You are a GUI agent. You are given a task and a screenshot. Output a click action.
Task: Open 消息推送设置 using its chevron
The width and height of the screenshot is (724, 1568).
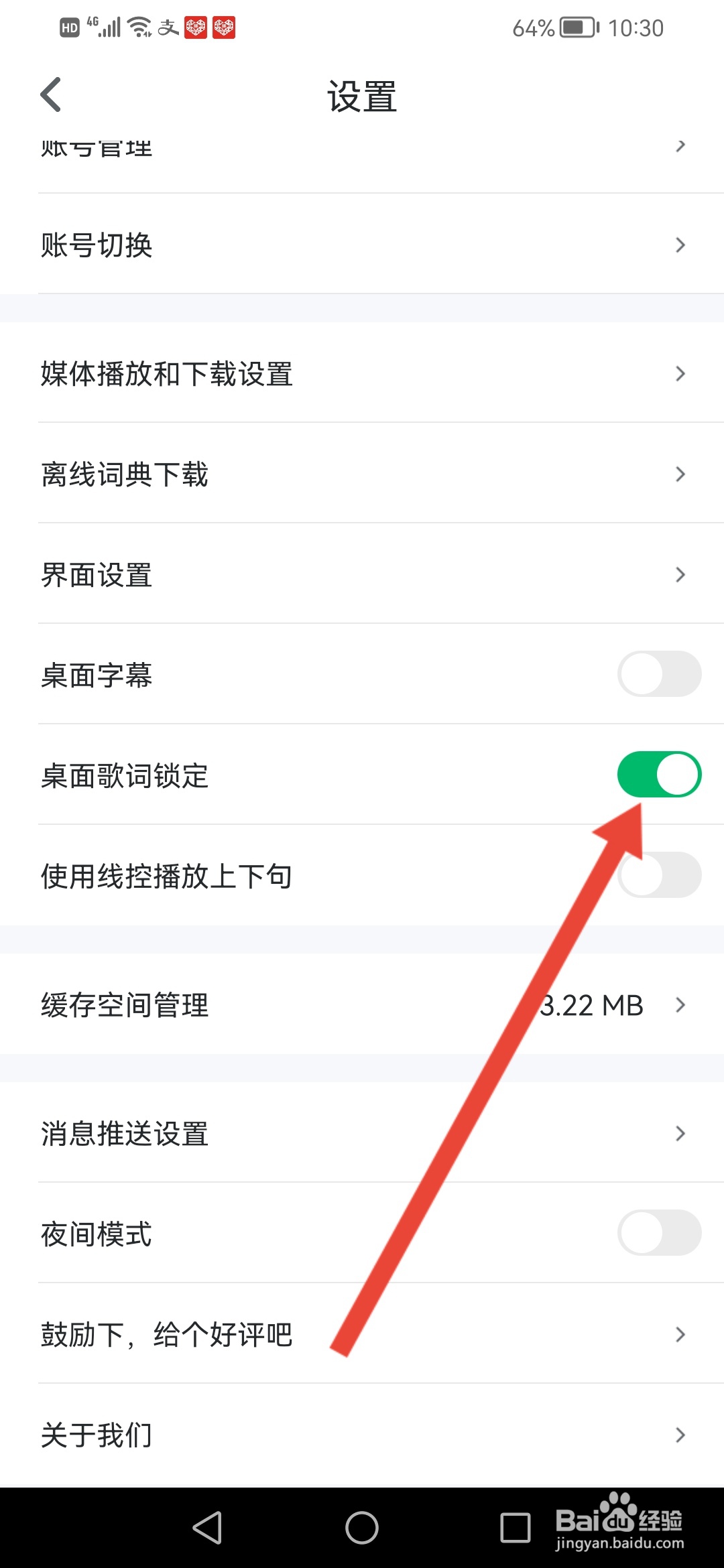[680, 1133]
